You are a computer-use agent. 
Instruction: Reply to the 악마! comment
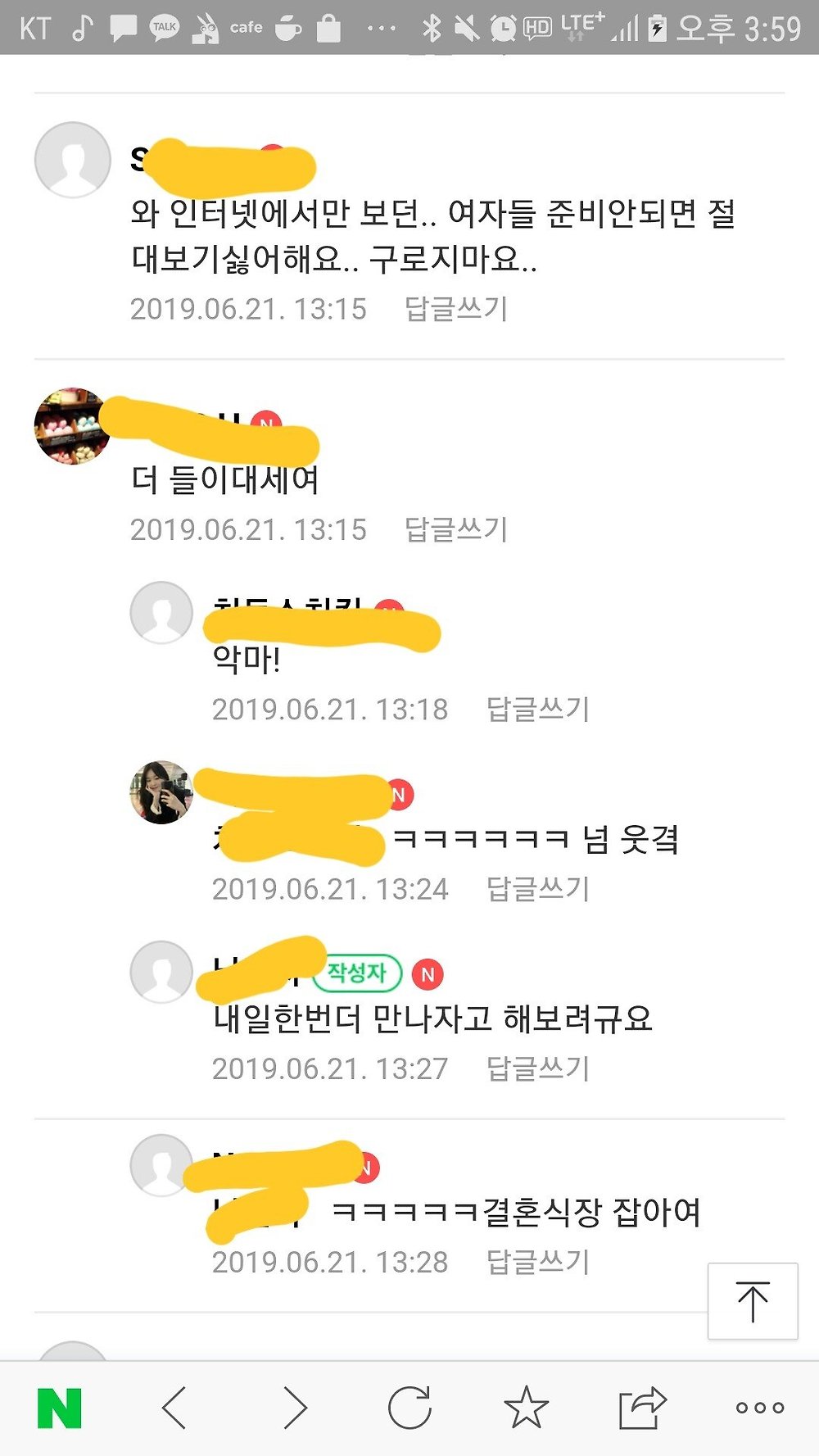tap(538, 709)
